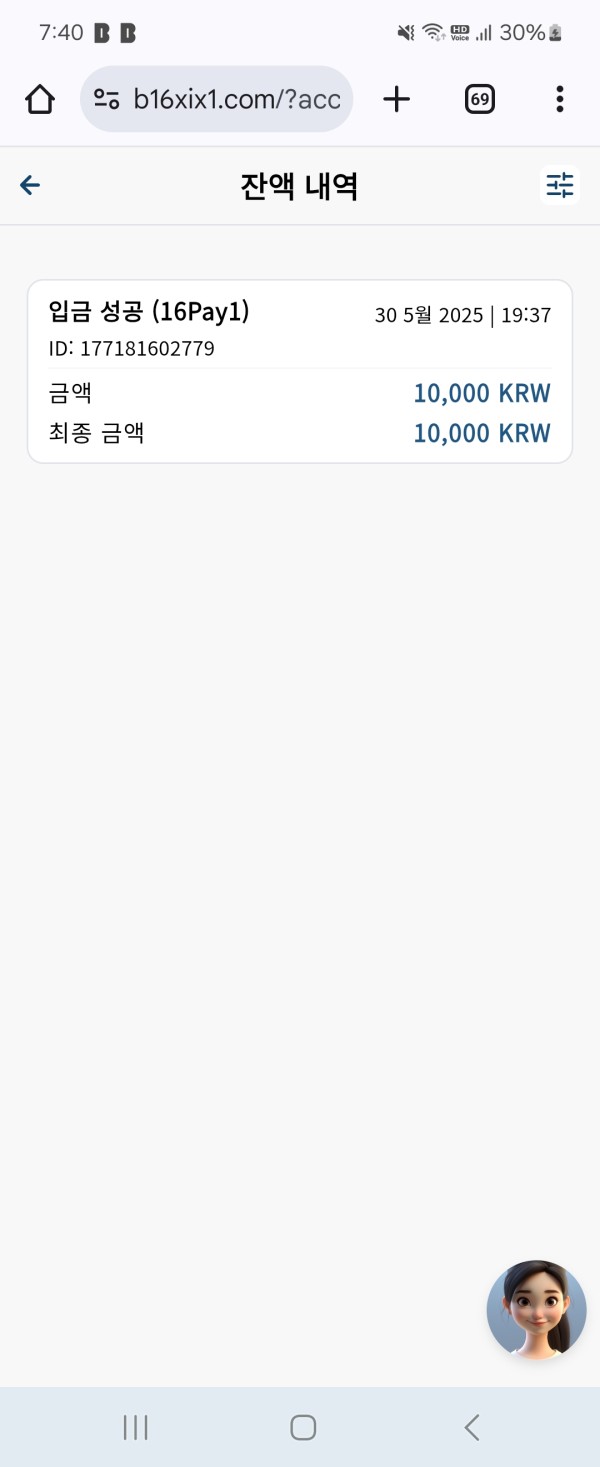Open a new browser tab
The height and width of the screenshot is (1467, 600).
(x=397, y=99)
